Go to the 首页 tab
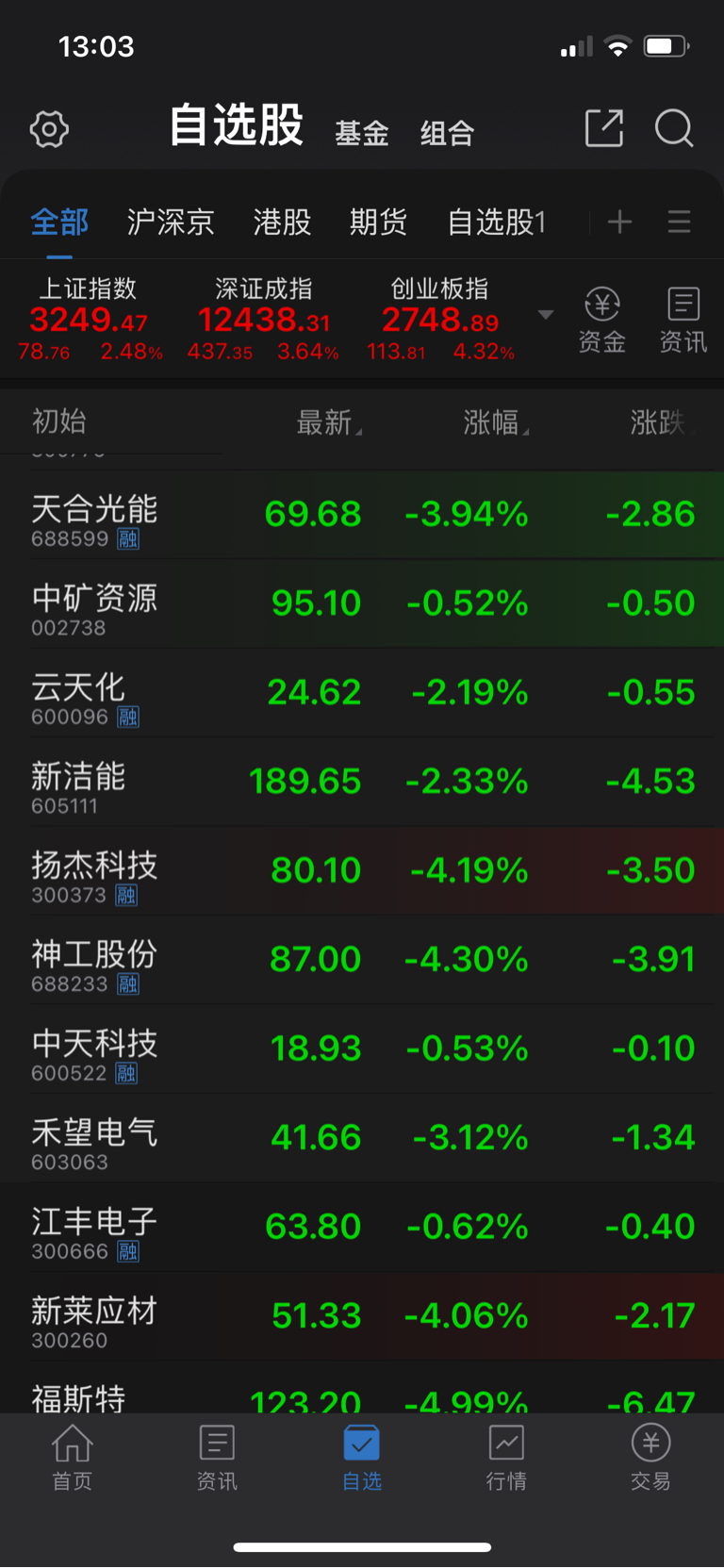The width and height of the screenshot is (724, 1568). pyautogui.click(x=73, y=1457)
